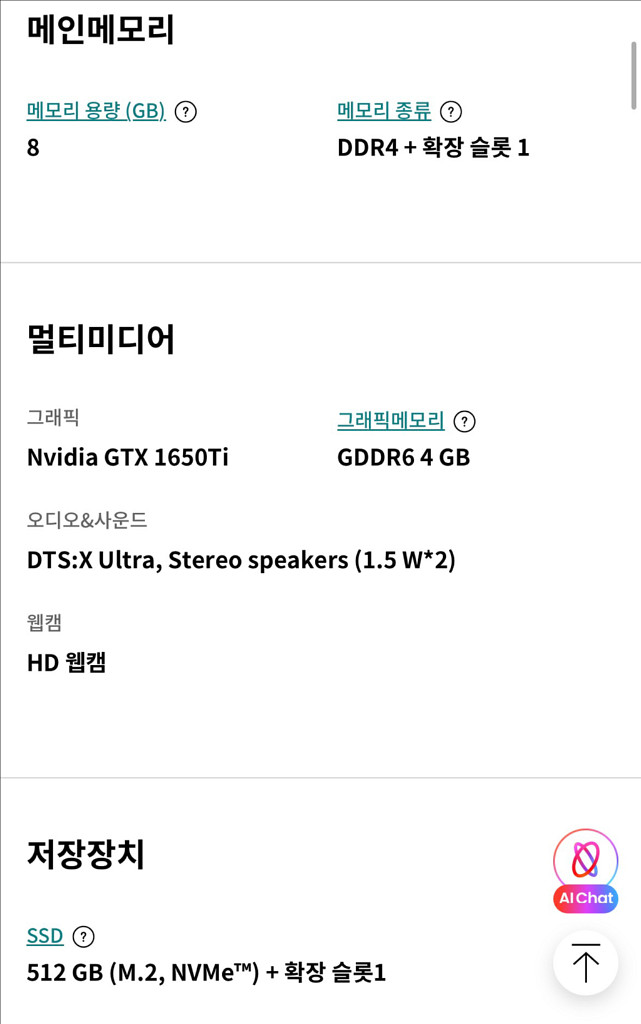Jump back to top of page
Viewport: 641px width, 1024px height.
click(x=585, y=963)
